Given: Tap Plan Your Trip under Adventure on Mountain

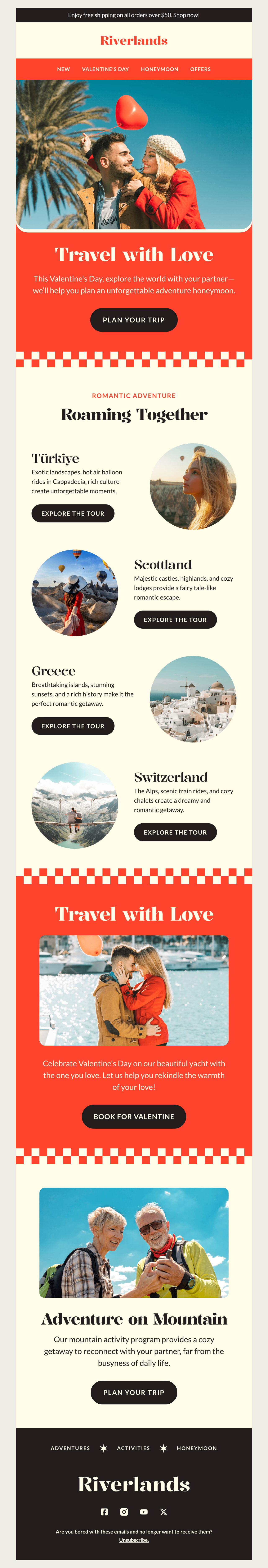Looking at the screenshot, I should [134, 1392].
